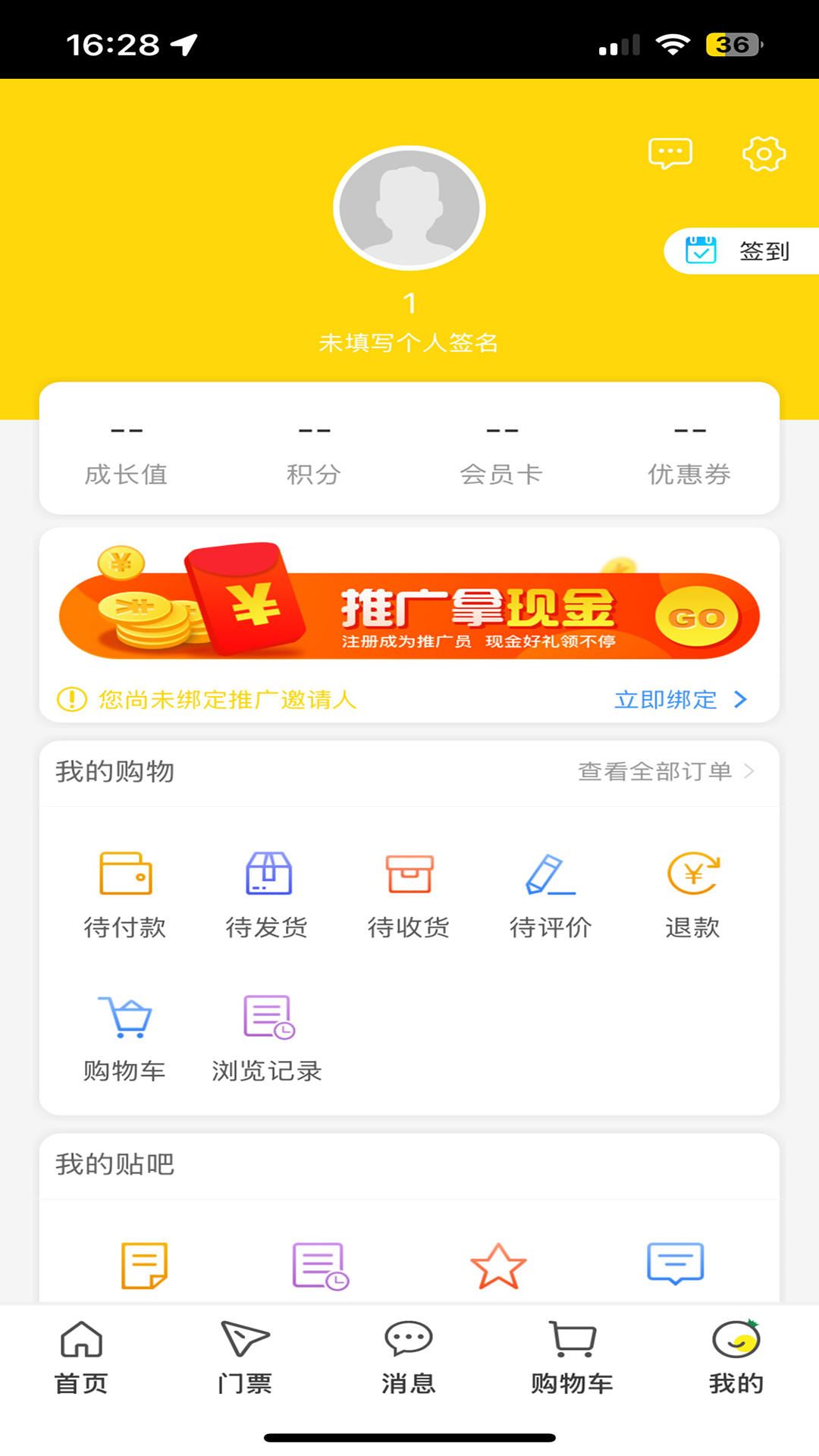Open the 退款 refund icon
The width and height of the screenshot is (819, 1456).
click(691, 876)
